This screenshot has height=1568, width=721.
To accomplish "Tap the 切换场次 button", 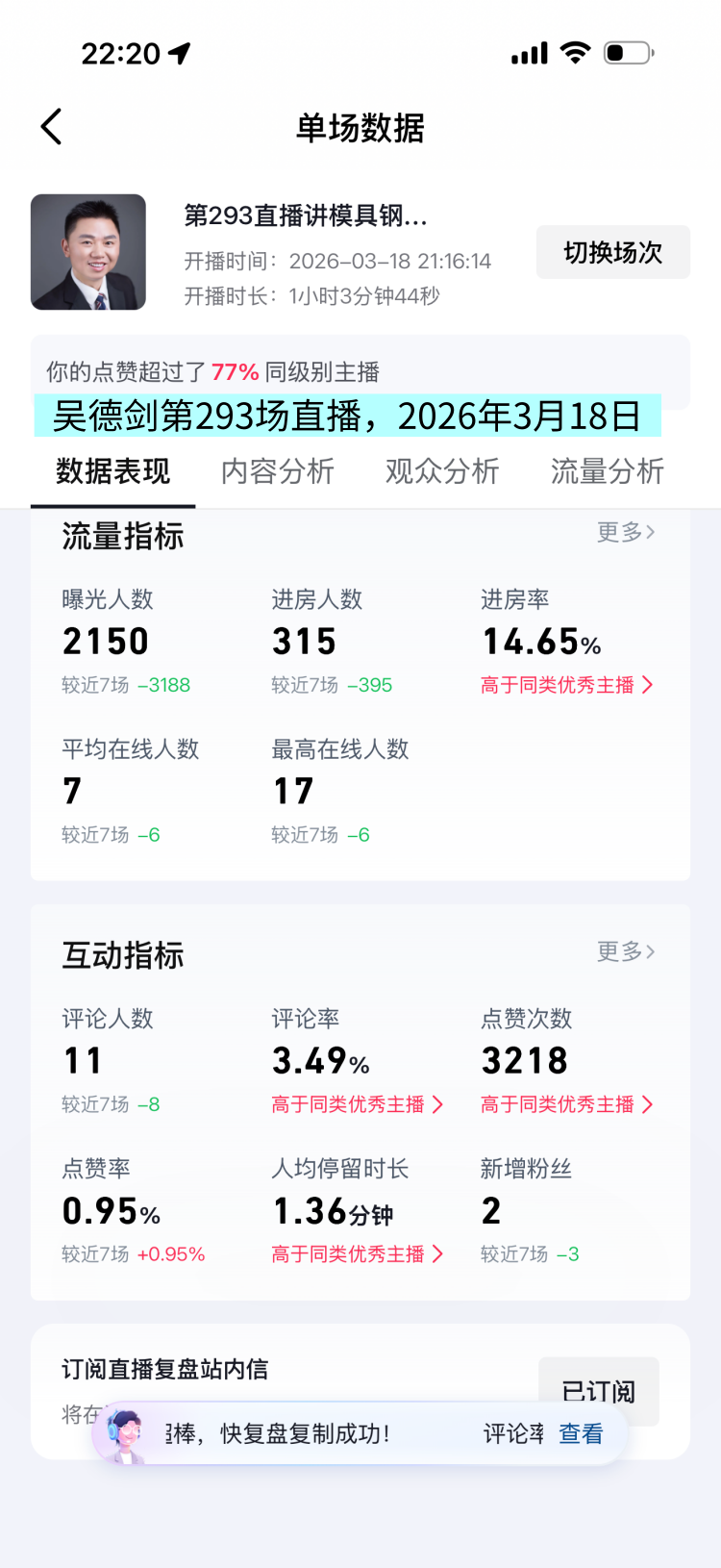I will click(x=612, y=252).
